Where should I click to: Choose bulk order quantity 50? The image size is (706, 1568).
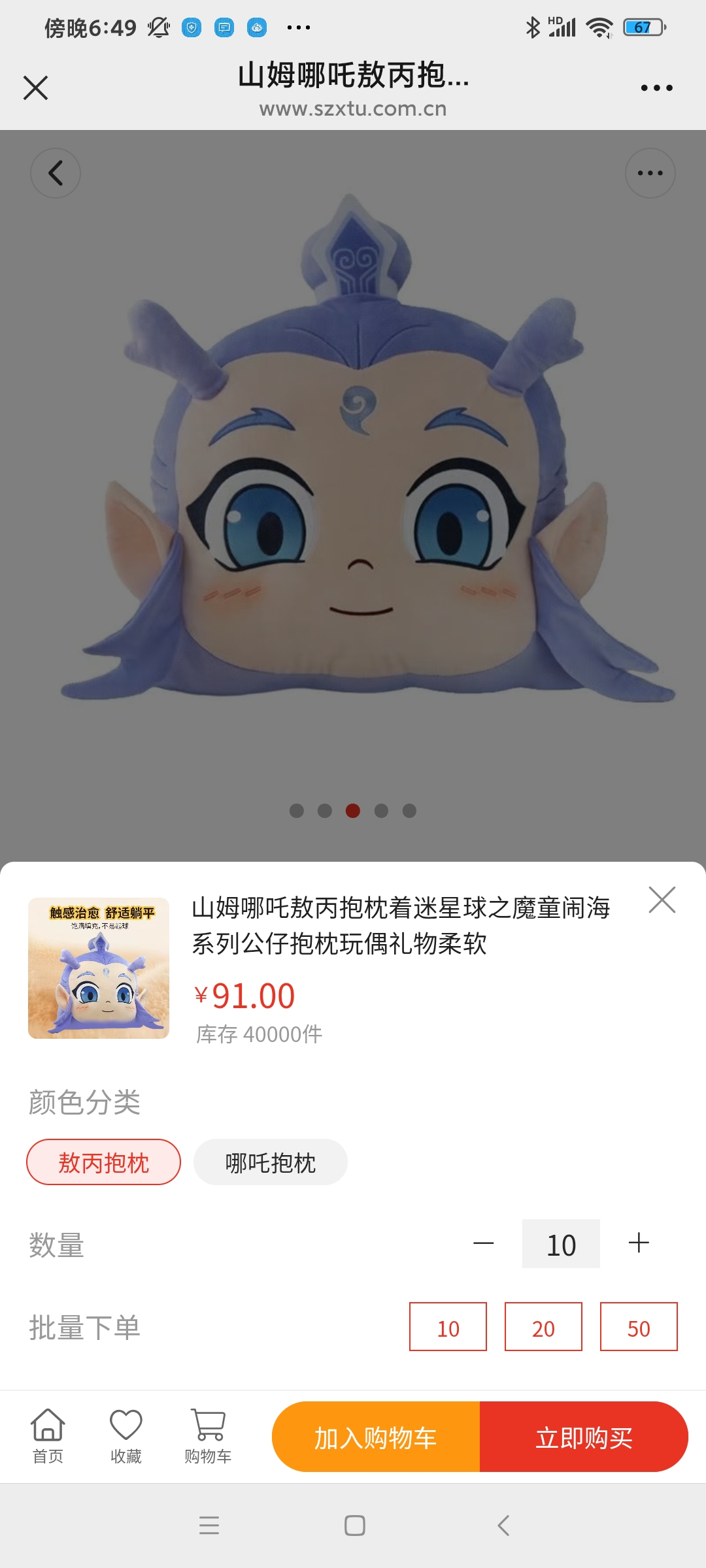pos(639,1327)
